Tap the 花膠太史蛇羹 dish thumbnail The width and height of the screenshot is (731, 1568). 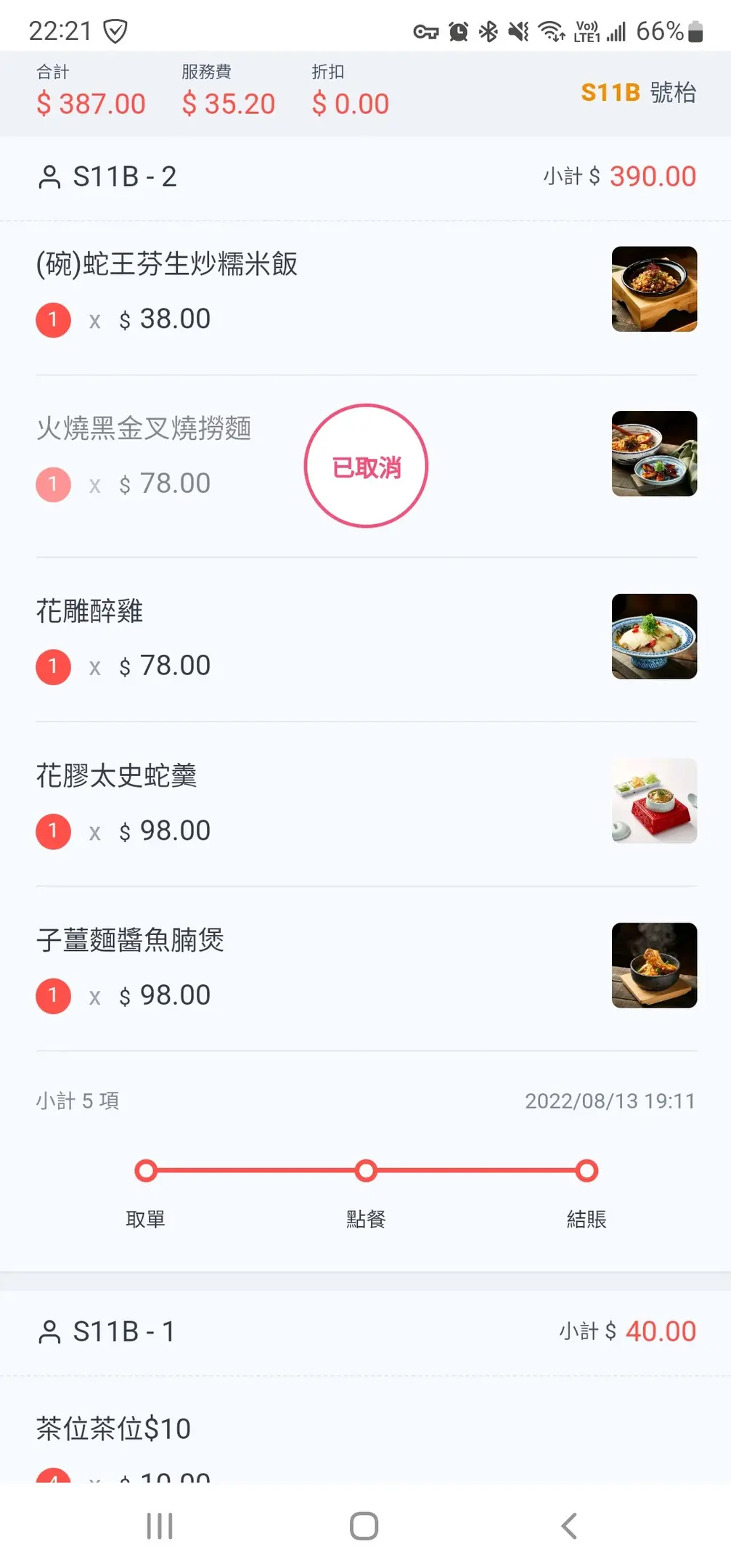coord(654,801)
